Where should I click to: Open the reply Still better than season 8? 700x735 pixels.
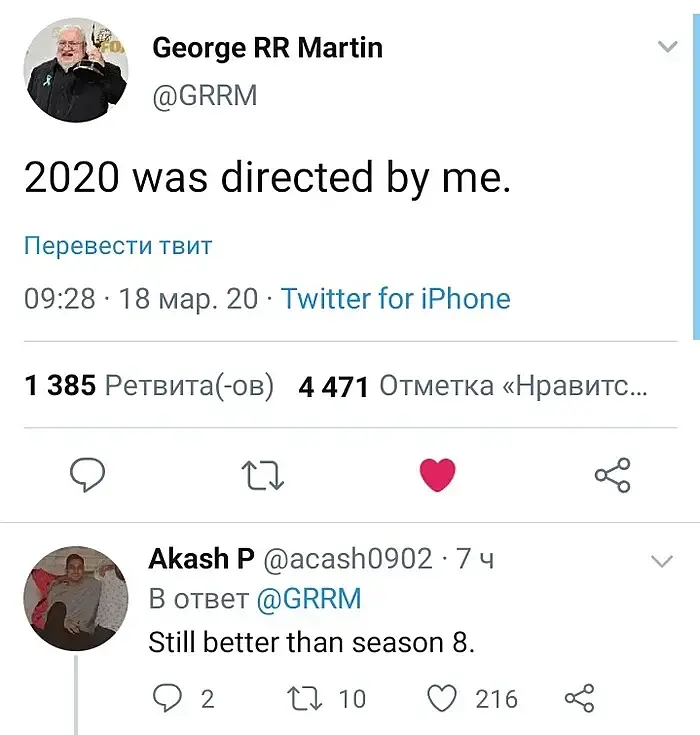click(x=310, y=642)
